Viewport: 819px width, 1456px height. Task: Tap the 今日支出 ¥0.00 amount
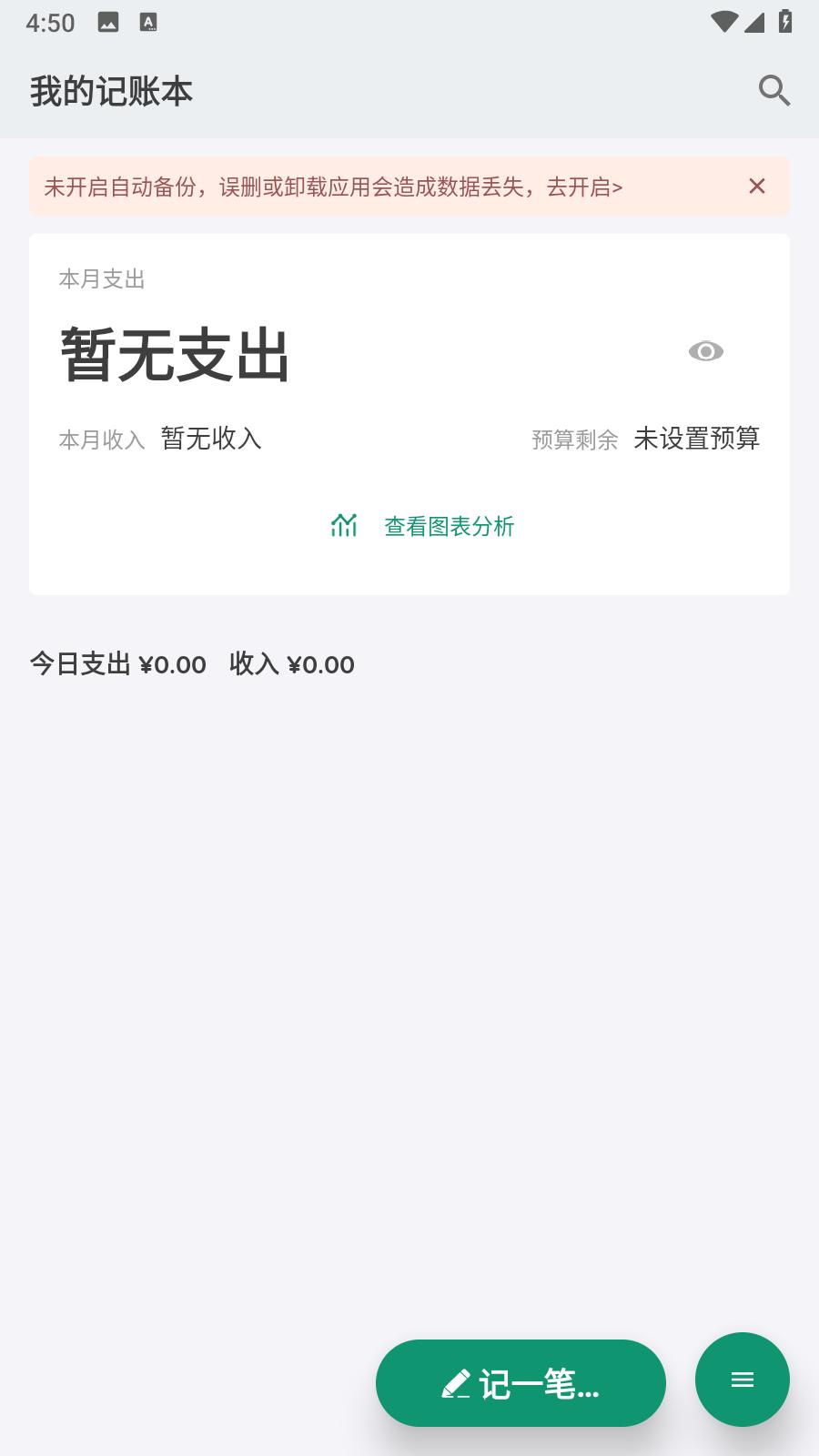pyautogui.click(x=118, y=664)
